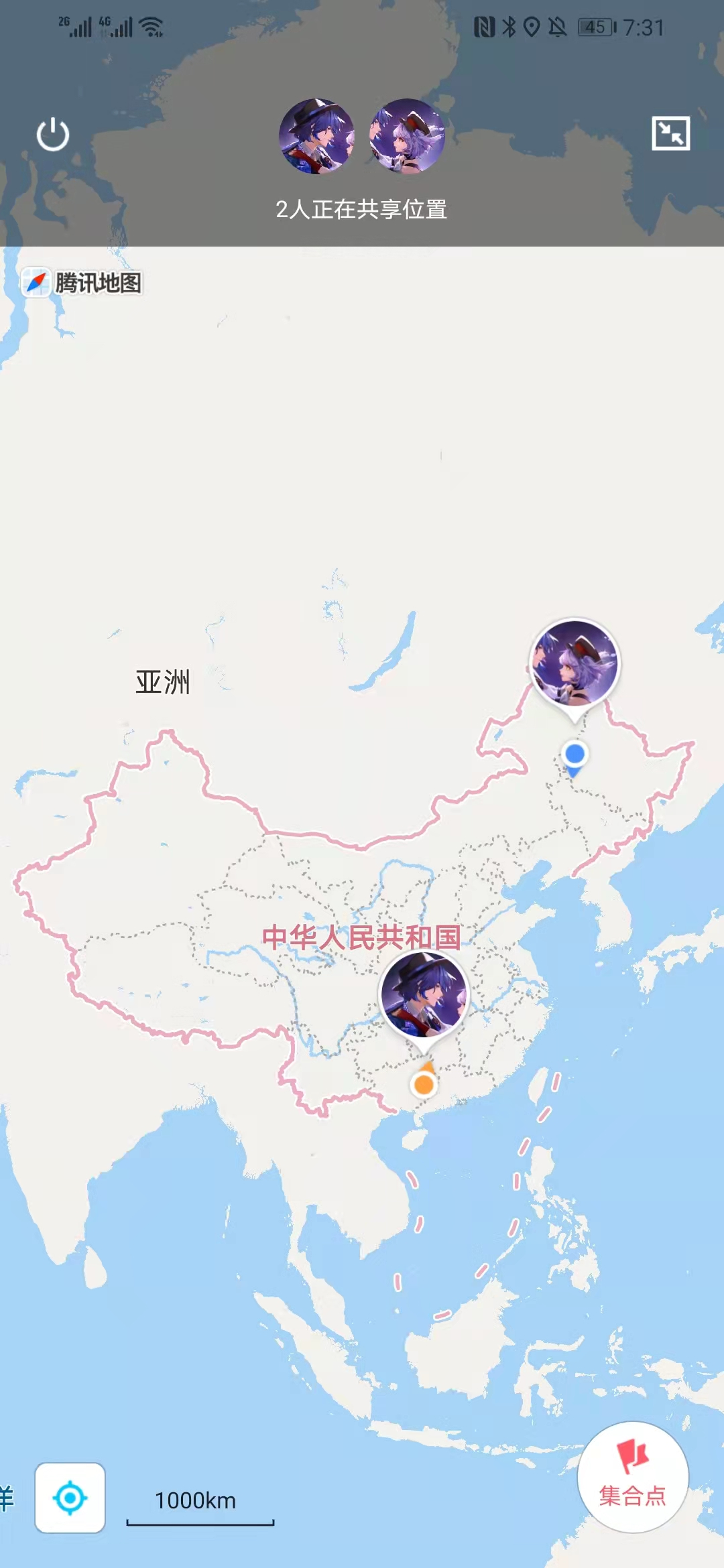This screenshot has width=724, height=1568.
Task: Set a meeting point with 集合点
Action: pos(632,1476)
